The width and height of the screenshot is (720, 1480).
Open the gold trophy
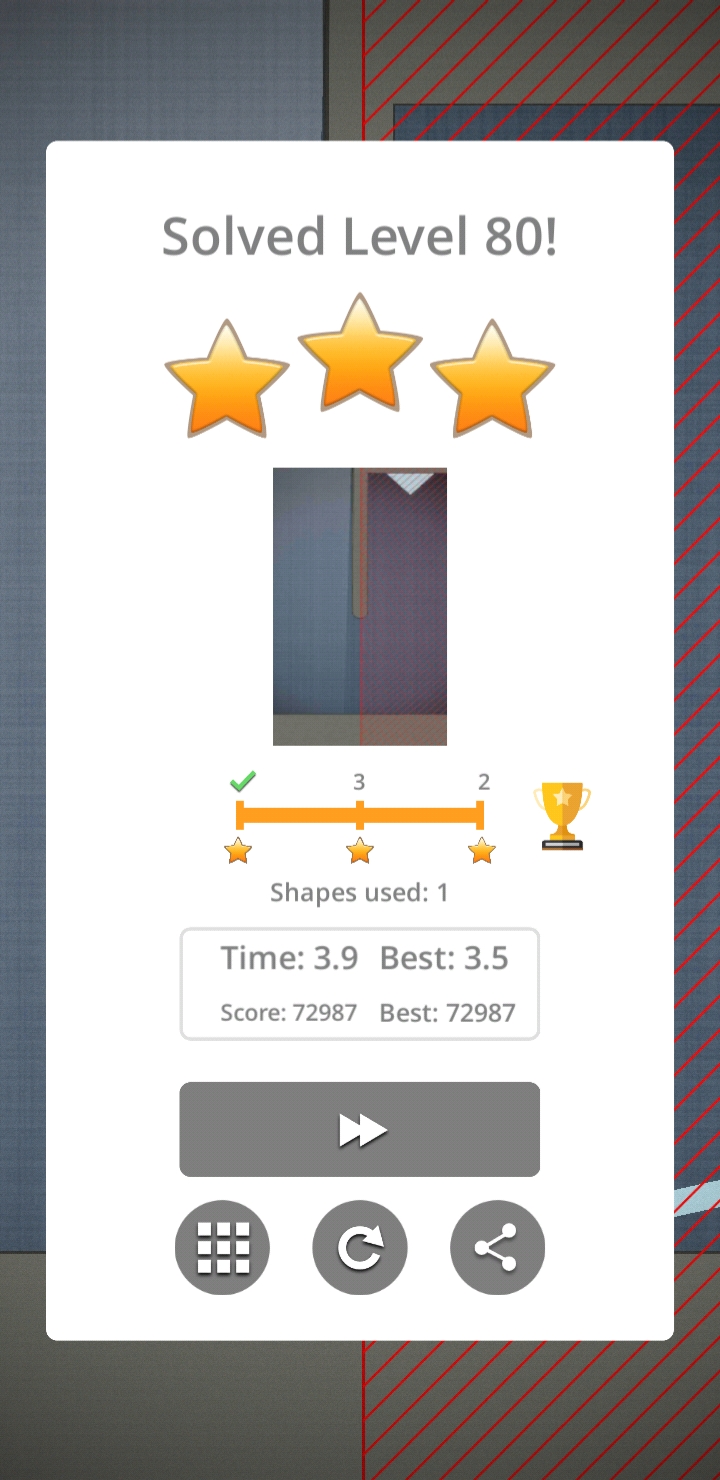(562, 816)
